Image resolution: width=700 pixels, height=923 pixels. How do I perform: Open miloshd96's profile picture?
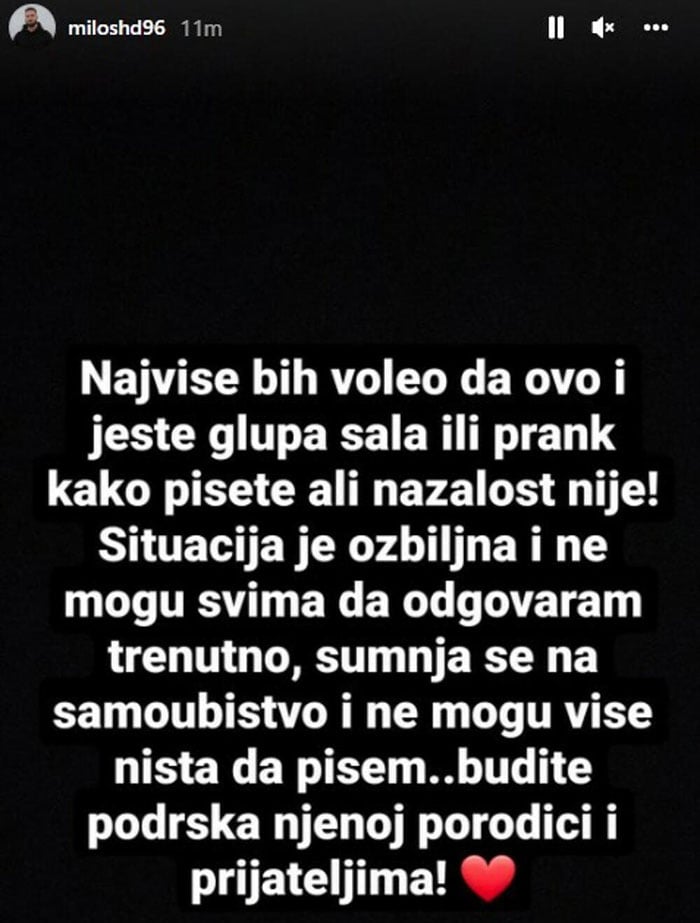32,25
